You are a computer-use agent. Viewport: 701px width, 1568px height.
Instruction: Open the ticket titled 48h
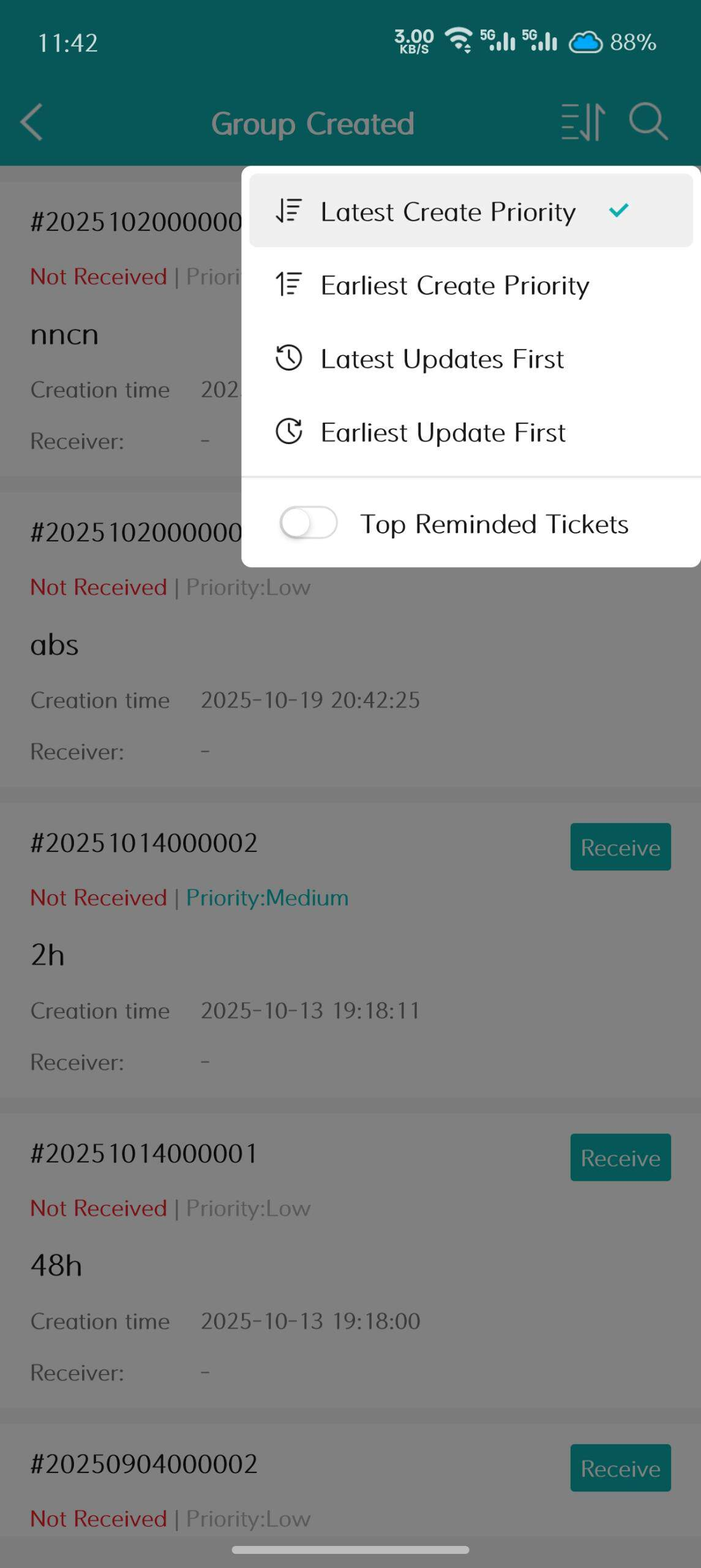point(245,1266)
